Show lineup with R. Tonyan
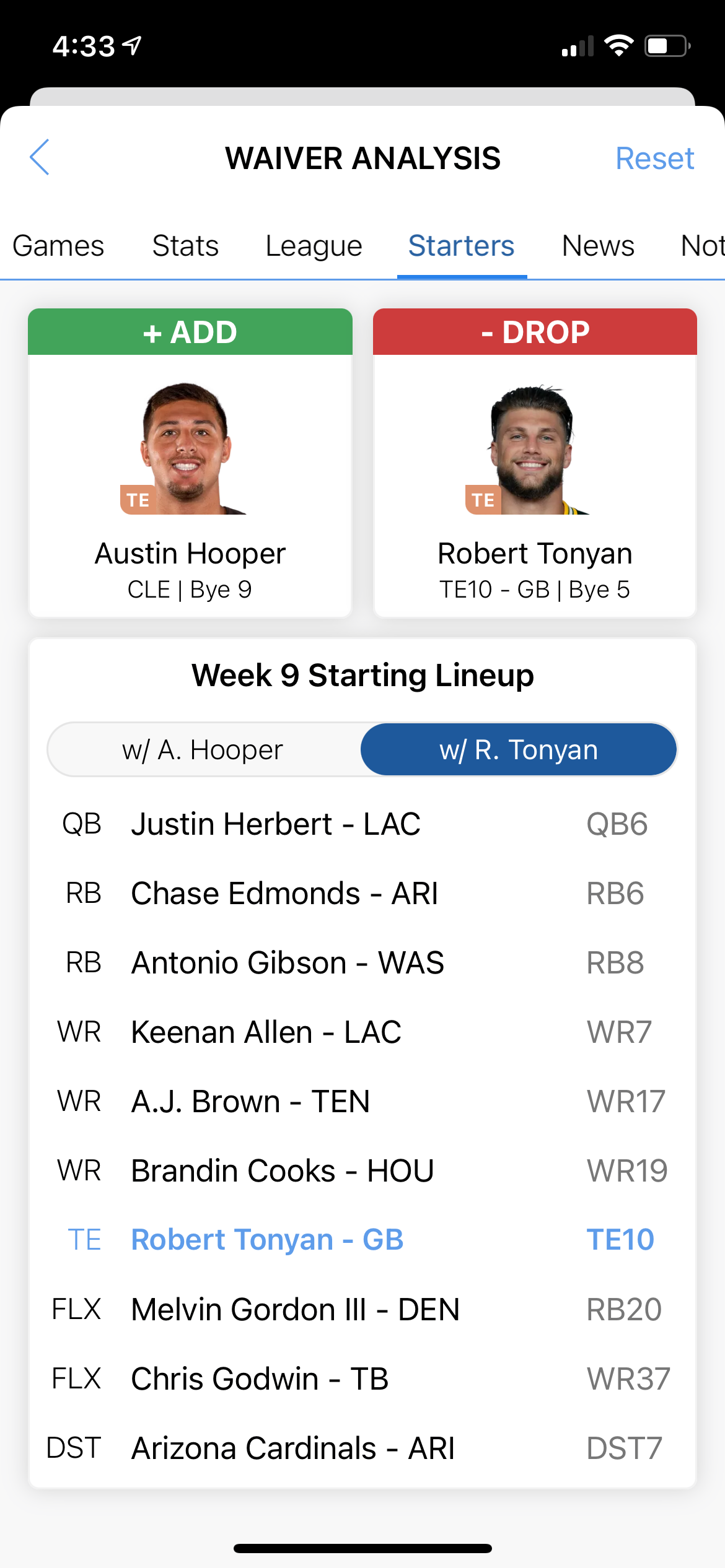725x1568 pixels. coord(519,750)
